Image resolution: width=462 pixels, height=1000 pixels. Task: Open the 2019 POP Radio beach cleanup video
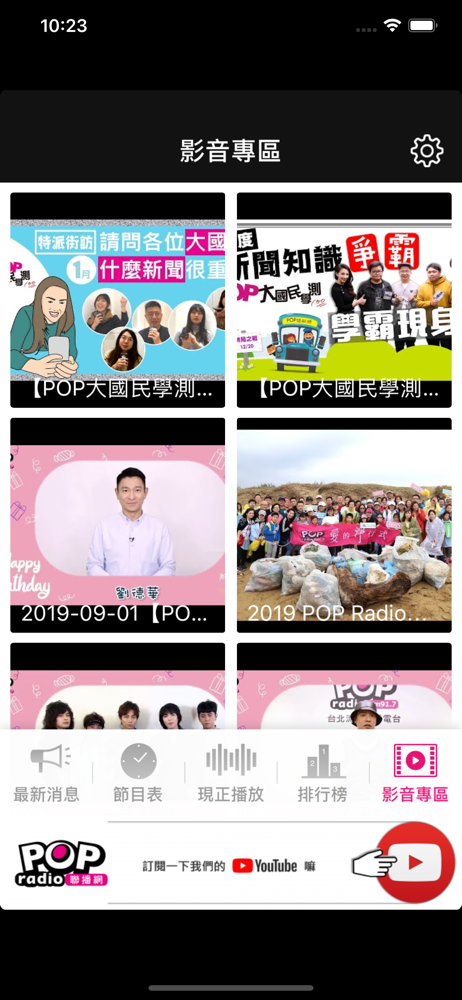click(x=344, y=525)
